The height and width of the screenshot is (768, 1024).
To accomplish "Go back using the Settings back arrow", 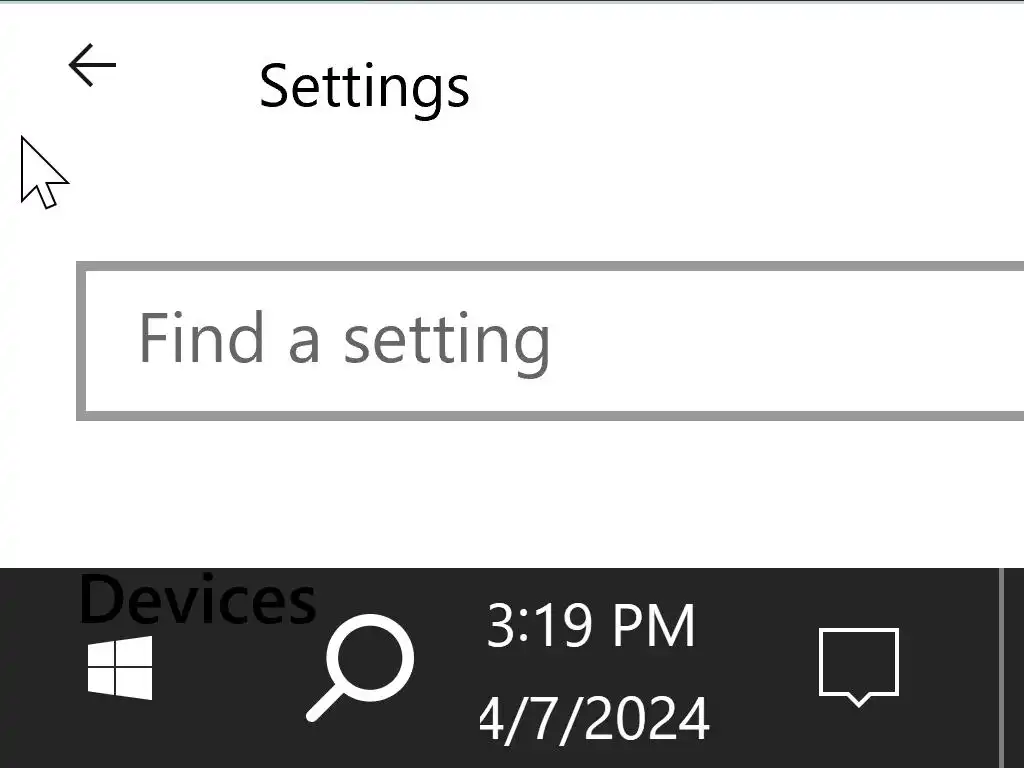I will (92, 66).
